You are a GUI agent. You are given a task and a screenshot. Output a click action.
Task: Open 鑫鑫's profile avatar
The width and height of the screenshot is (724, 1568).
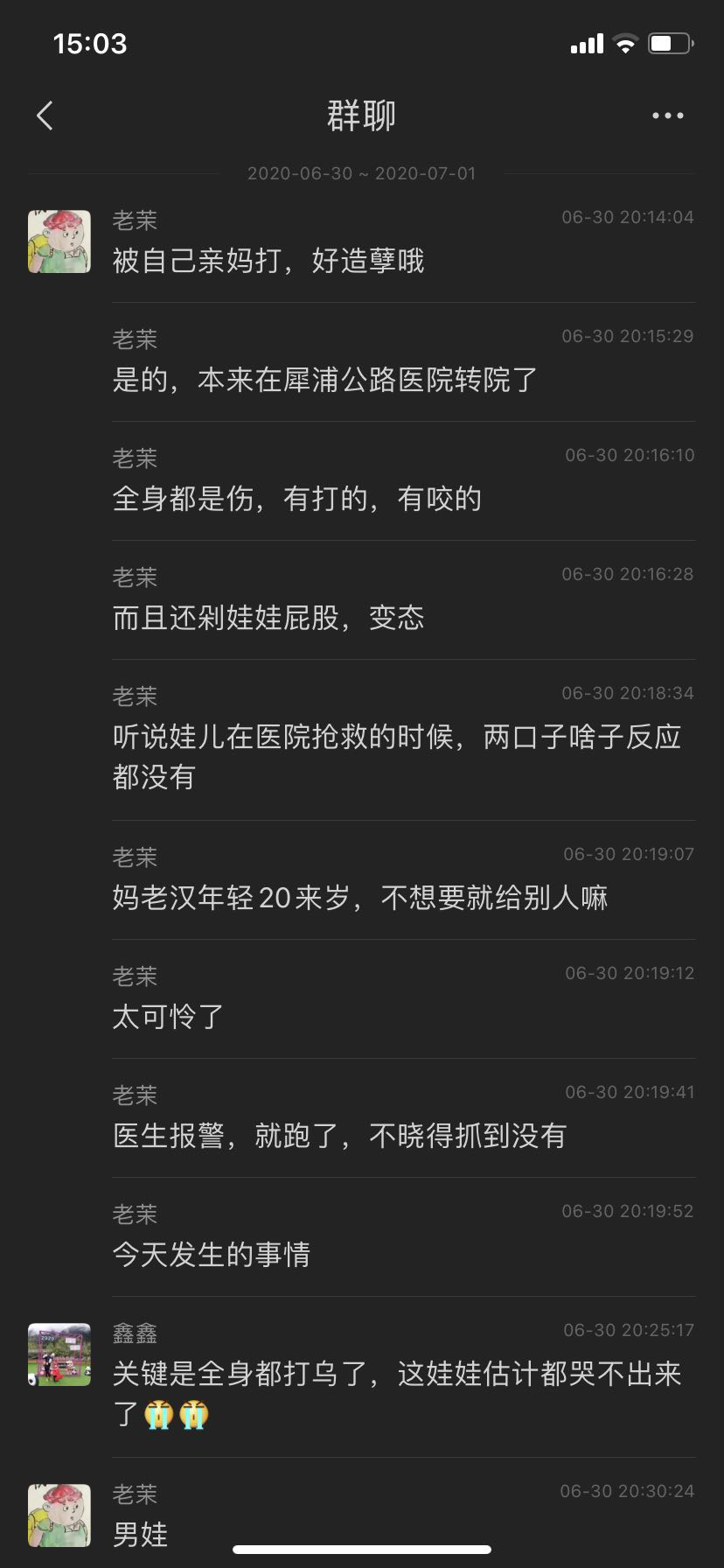point(59,1354)
